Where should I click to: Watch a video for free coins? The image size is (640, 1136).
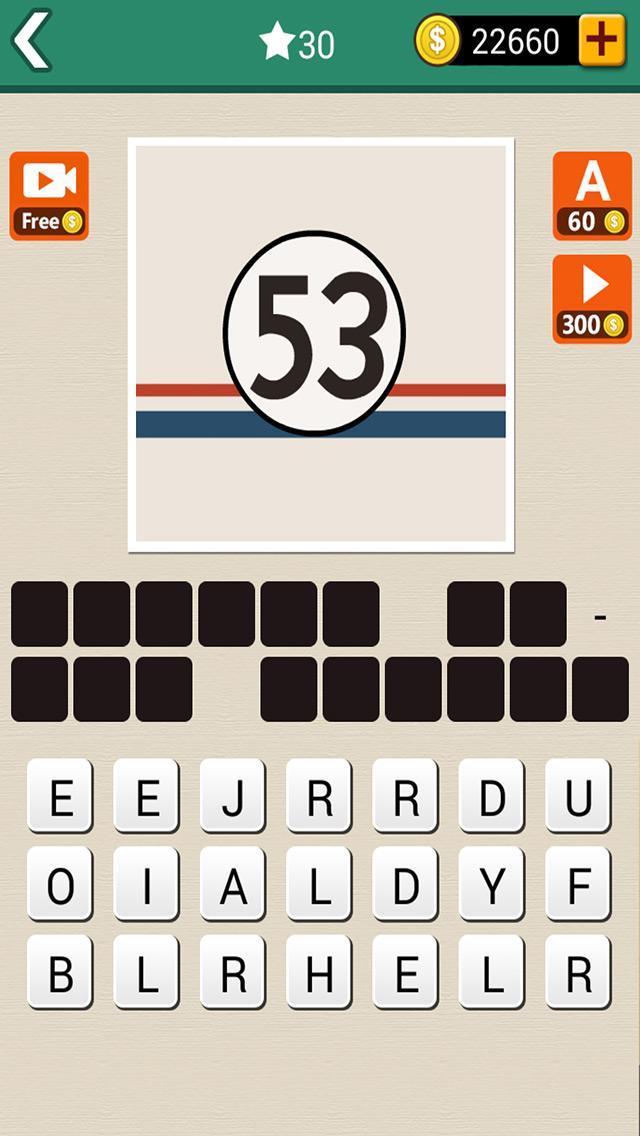tap(49, 196)
